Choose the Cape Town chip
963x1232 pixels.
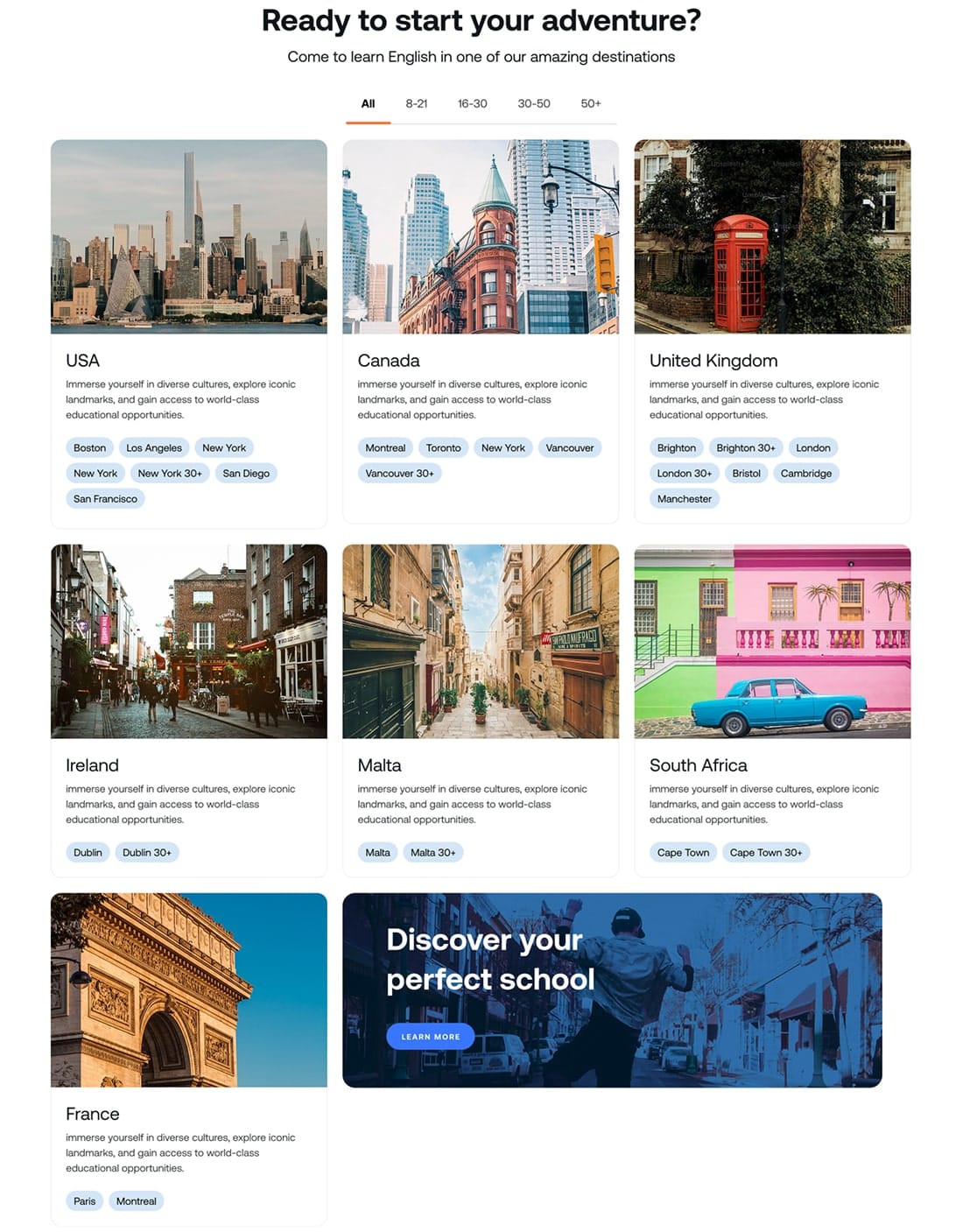[x=683, y=853]
